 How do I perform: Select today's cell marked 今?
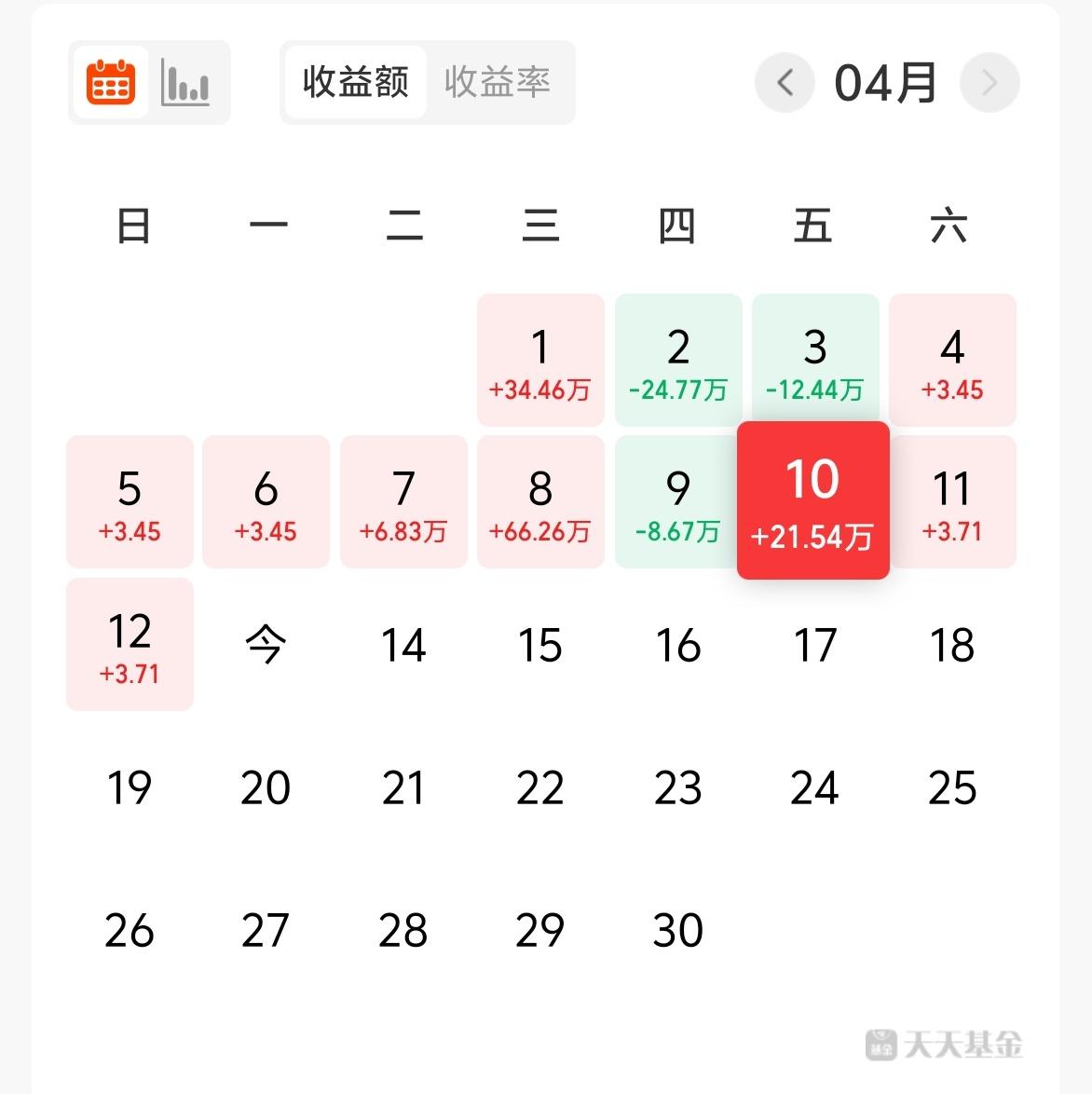click(x=266, y=644)
